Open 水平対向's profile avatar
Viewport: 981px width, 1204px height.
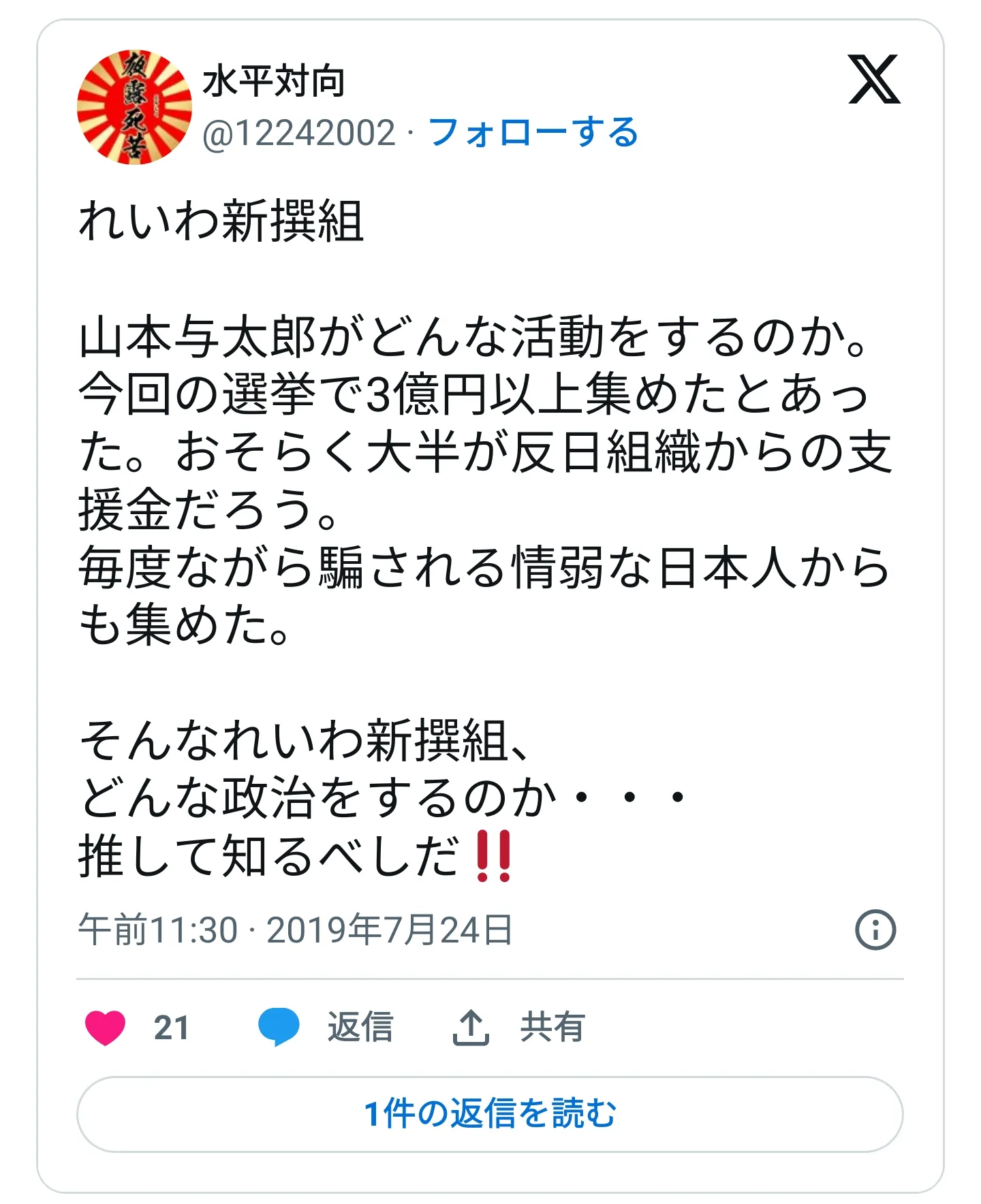click(x=134, y=107)
